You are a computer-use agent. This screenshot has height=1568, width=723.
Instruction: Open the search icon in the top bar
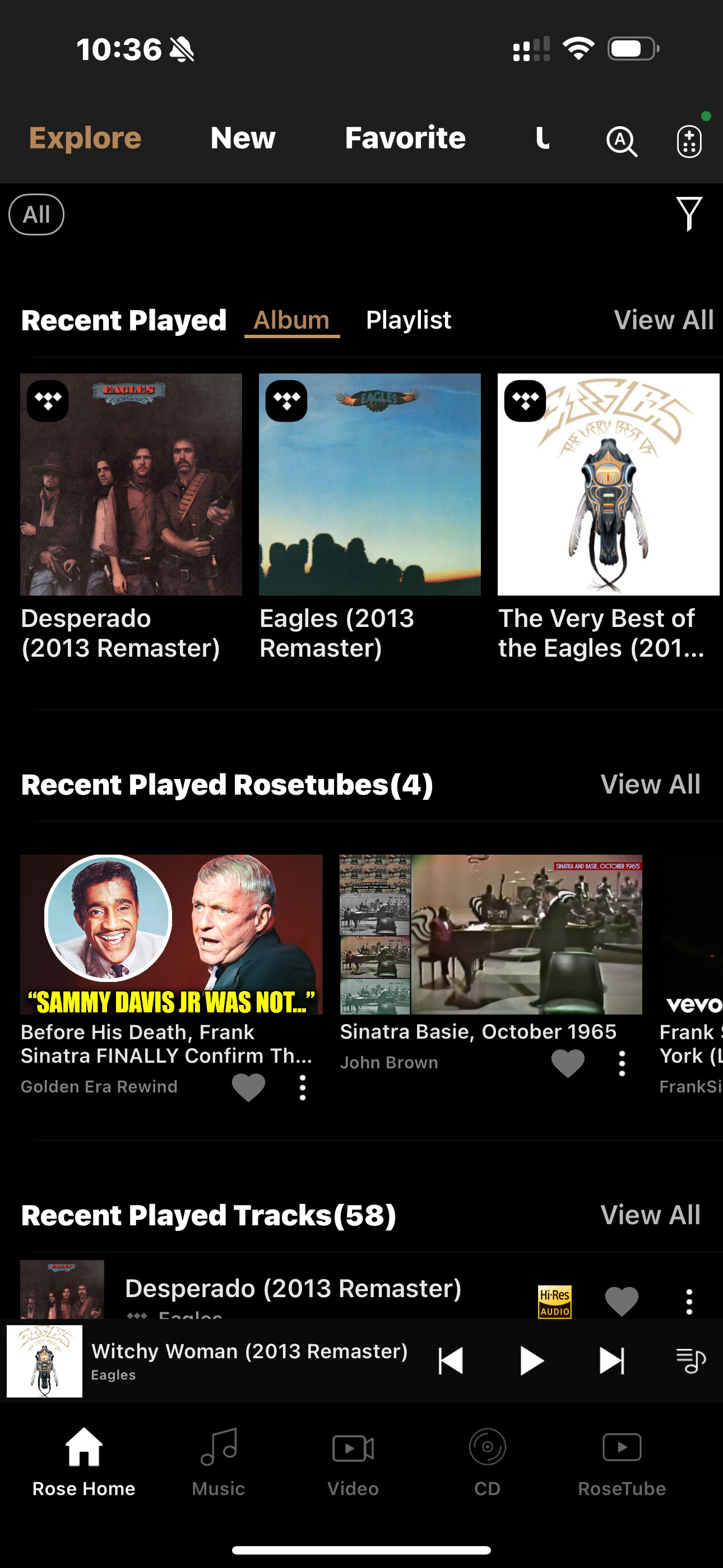pyautogui.click(x=622, y=141)
